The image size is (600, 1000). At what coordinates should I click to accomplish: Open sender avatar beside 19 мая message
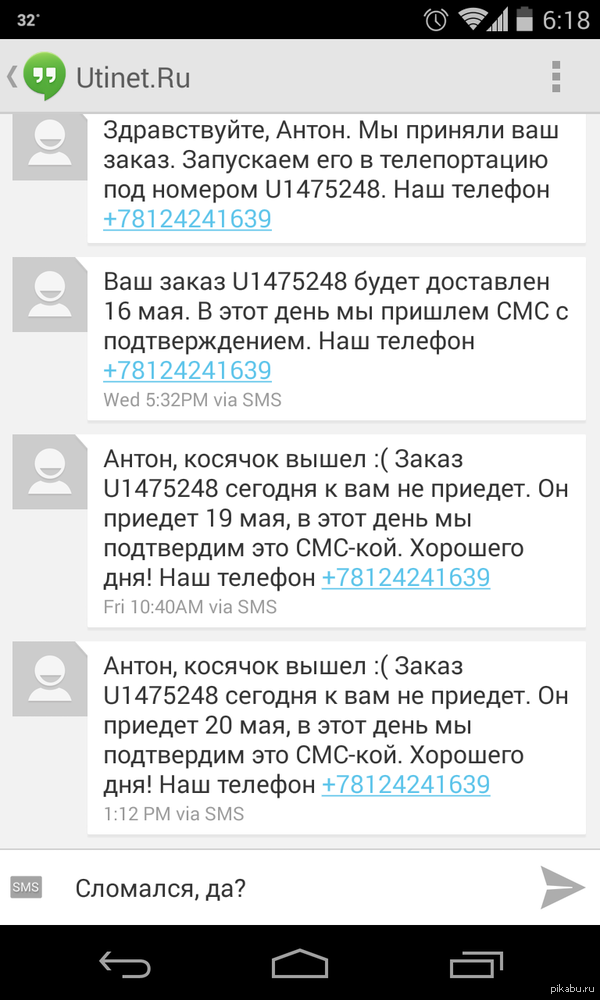[50, 472]
